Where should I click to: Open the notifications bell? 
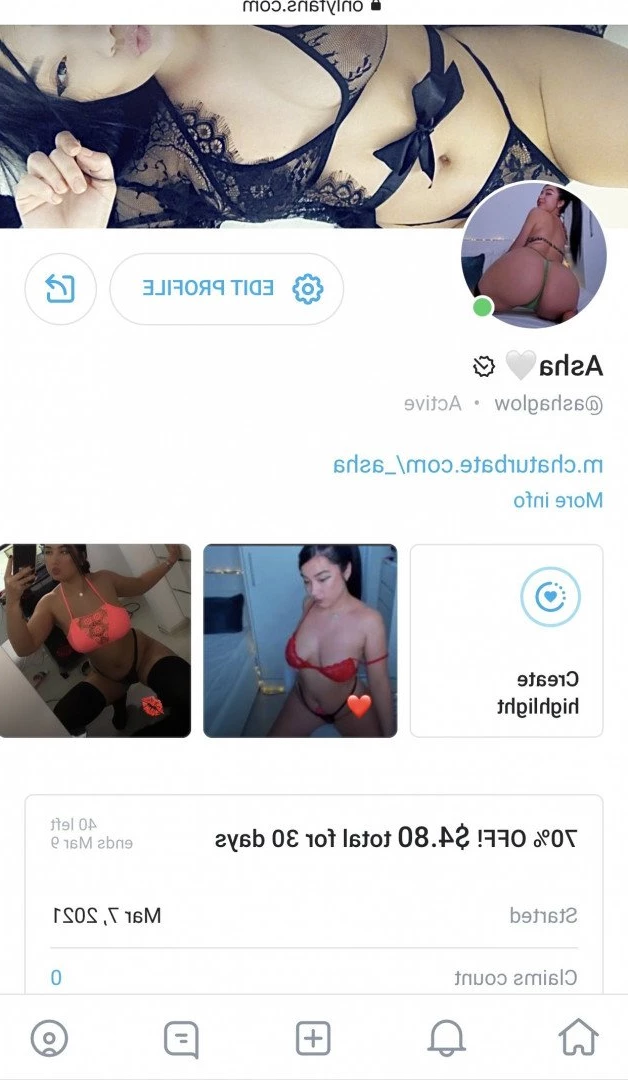pyautogui.click(x=446, y=1038)
